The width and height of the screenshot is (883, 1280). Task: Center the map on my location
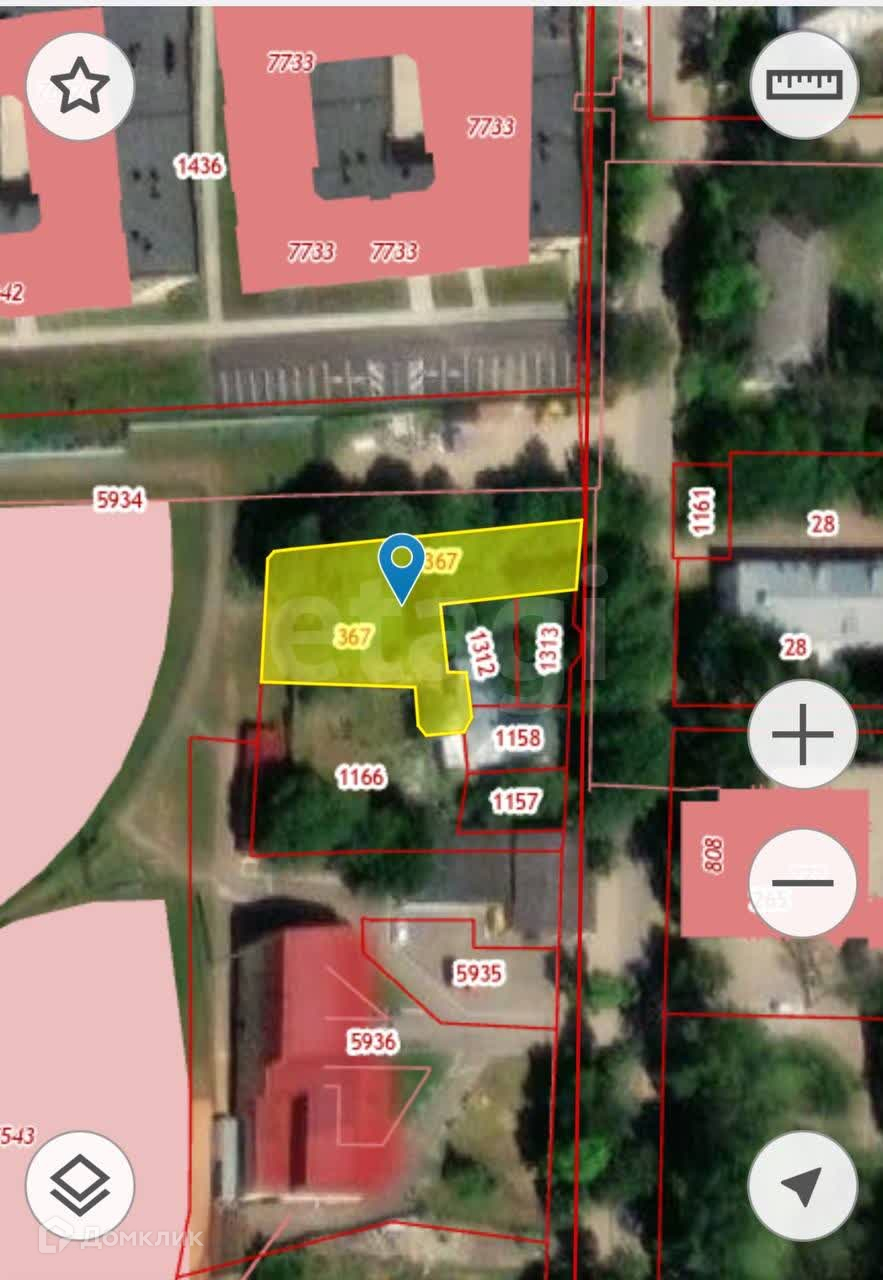point(802,1185)
